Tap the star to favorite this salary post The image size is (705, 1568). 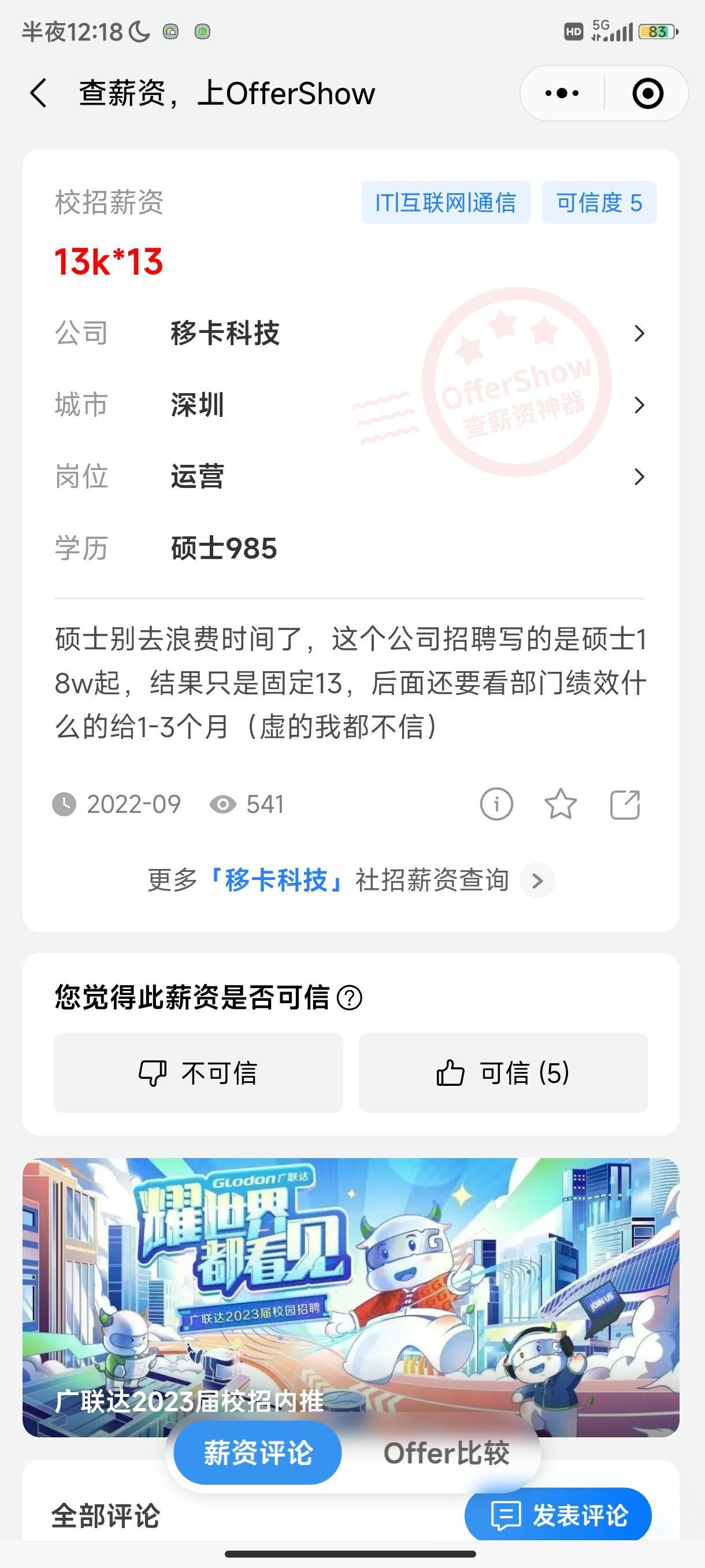click(x=560, y=804)
